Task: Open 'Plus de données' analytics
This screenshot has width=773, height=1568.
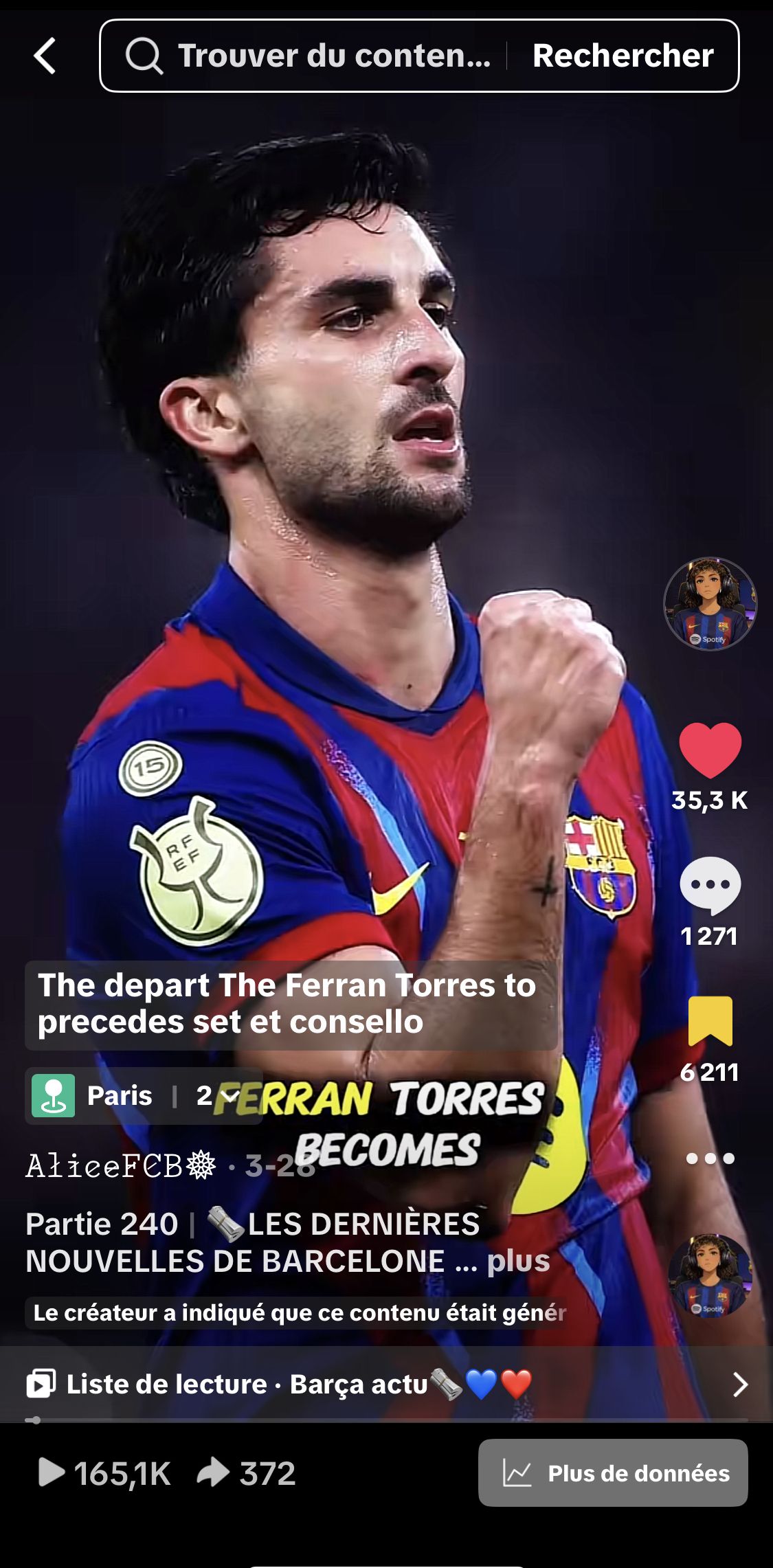Action: [613, 1473]
